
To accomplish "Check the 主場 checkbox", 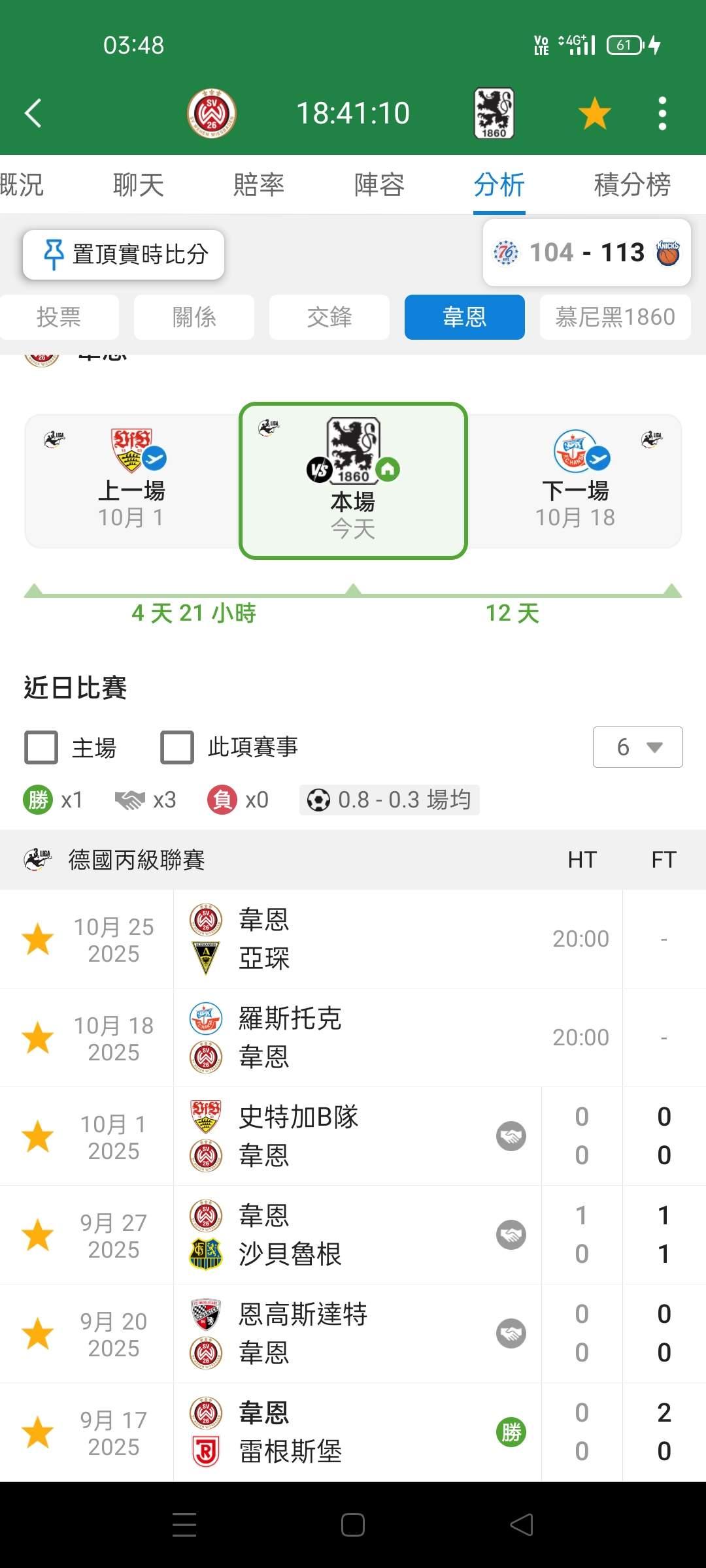I will 41,747.
